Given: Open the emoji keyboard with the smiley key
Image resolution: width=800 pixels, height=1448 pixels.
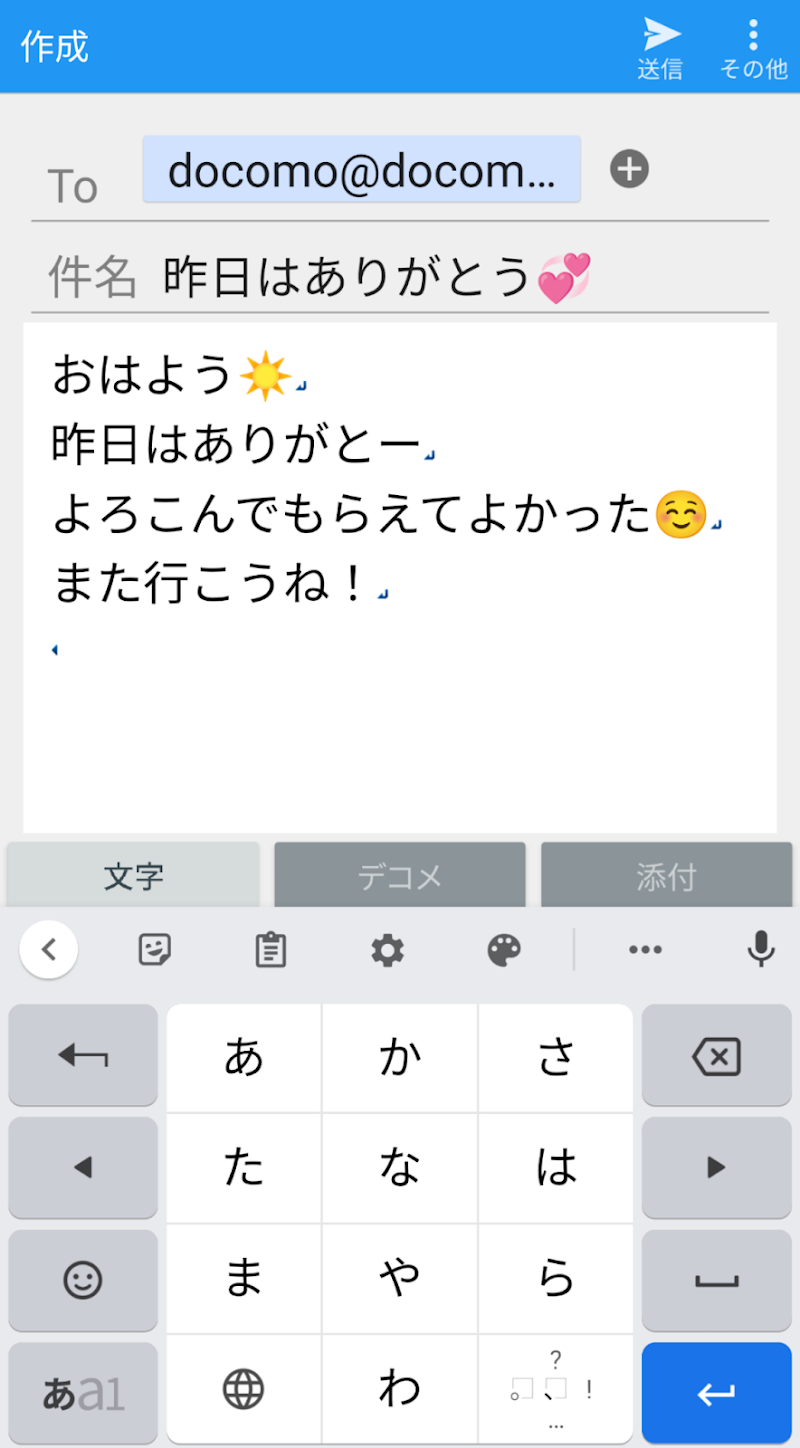Looking at the screenshot, I should pyautogui.click(x=83, y=1279).
